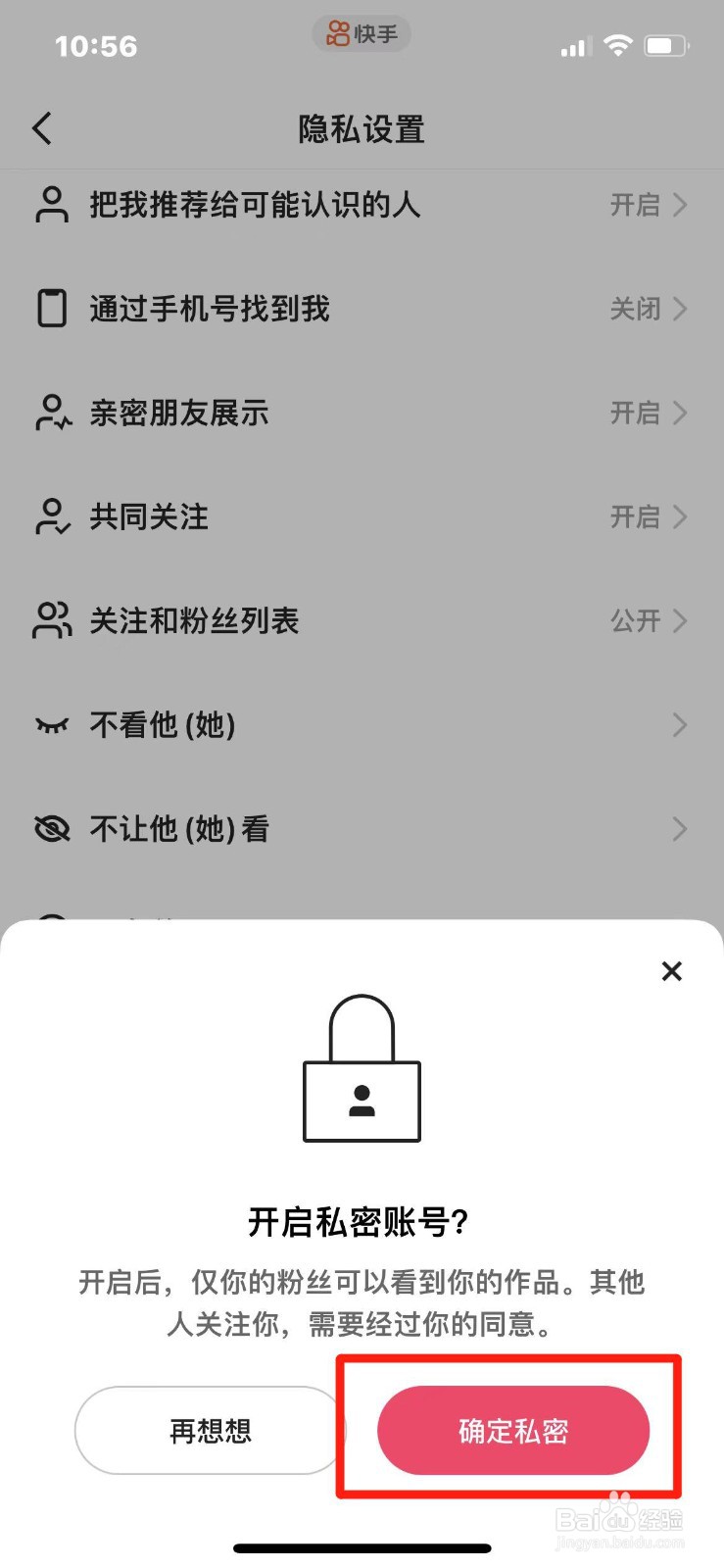The width and height of the screenshot is (724, 1568).
Task: Tap 再想想 to reconsider
Action: [x=210, y=1430]
